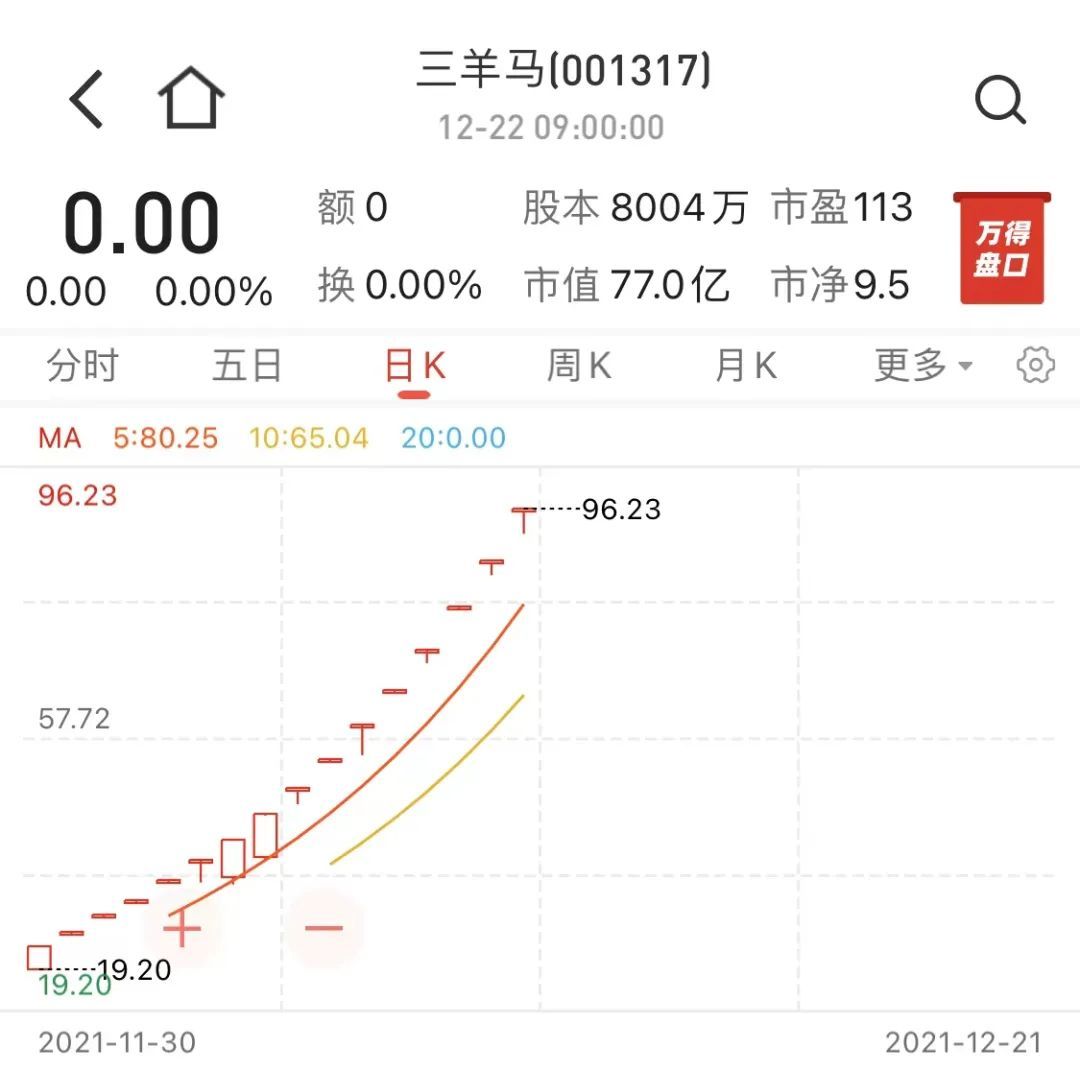Switch to the 周K chart

click(579, 366)
